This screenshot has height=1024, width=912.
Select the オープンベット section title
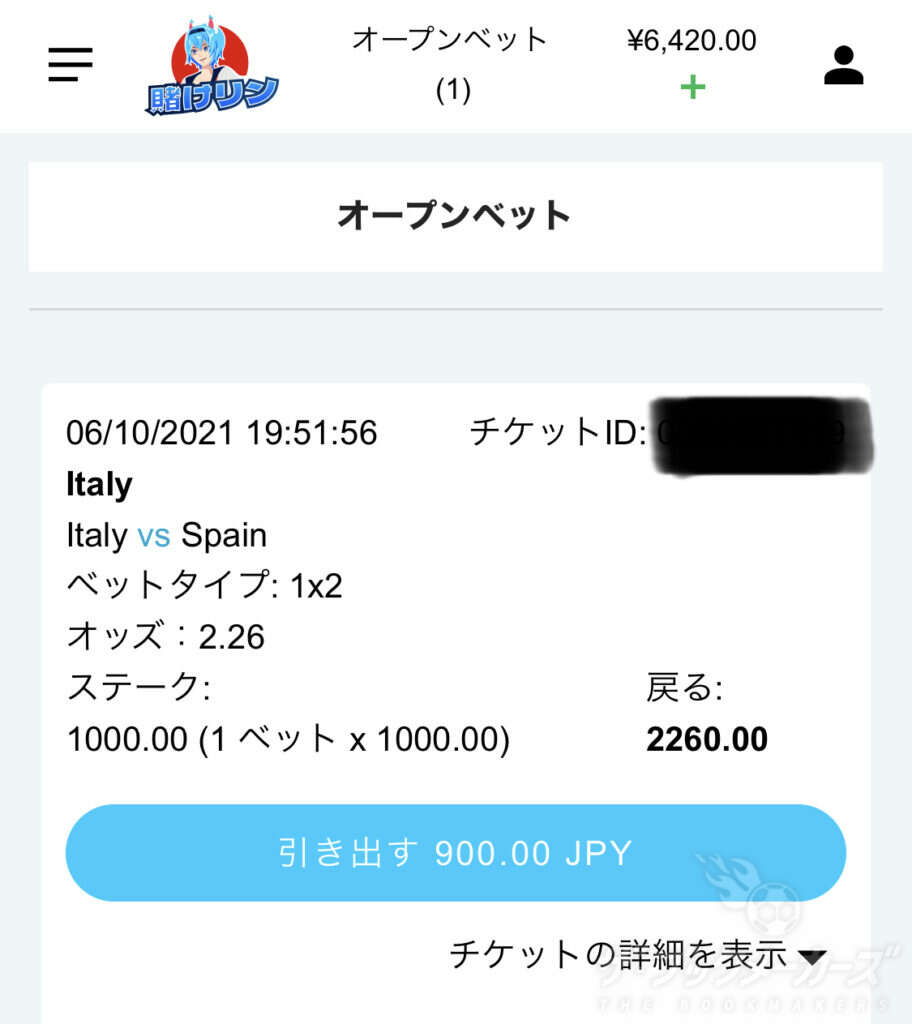coord(456,213)
